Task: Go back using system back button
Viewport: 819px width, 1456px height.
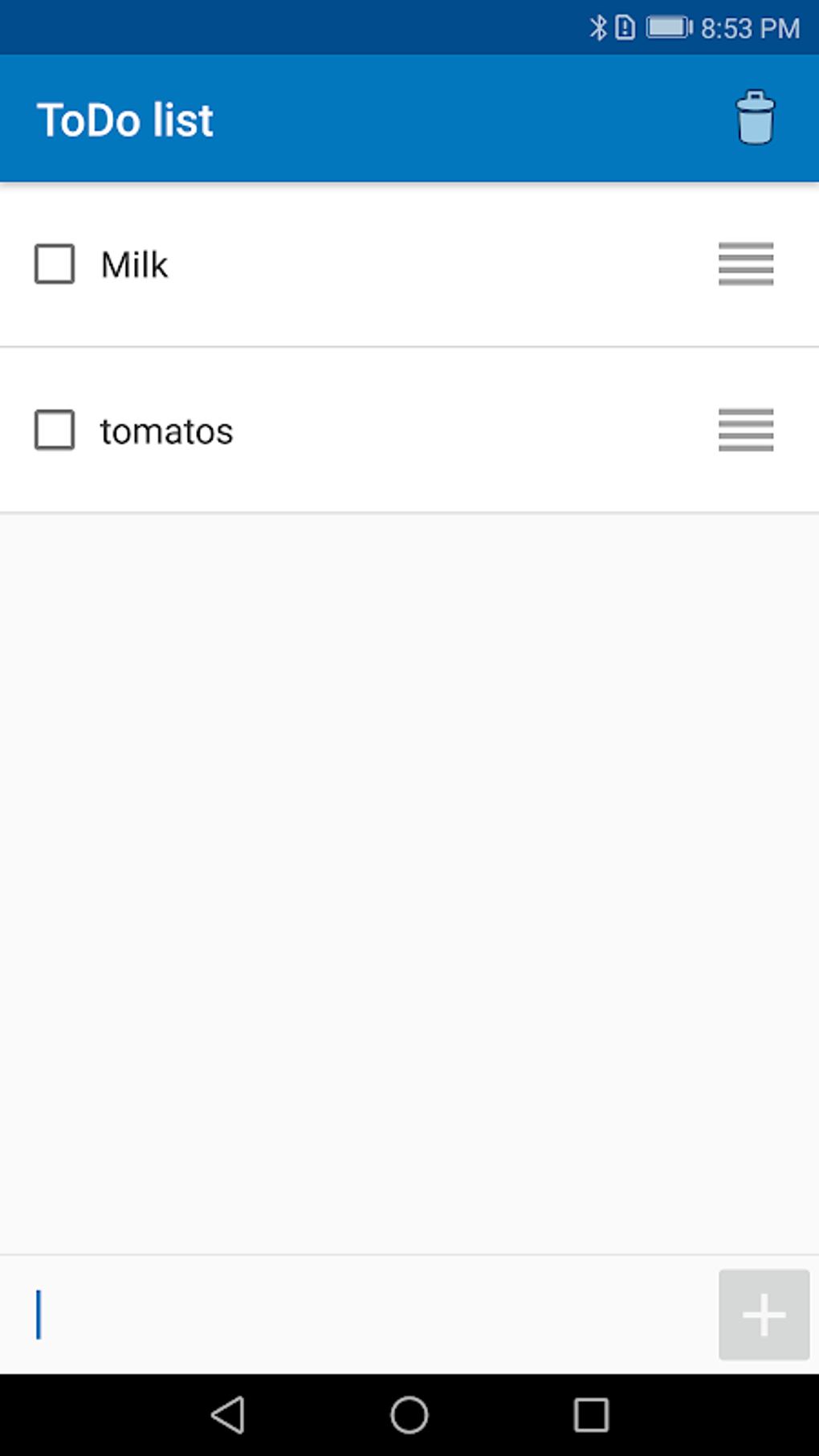Action: 228,1414
